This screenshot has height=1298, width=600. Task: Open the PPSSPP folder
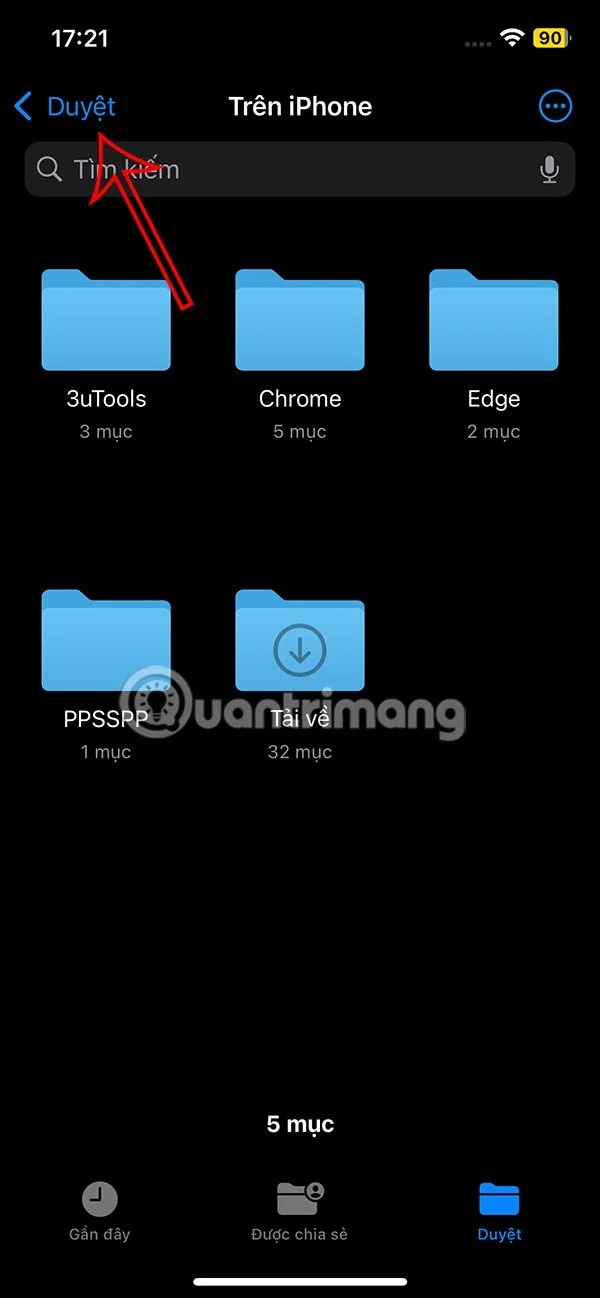(x=106, y=642)
